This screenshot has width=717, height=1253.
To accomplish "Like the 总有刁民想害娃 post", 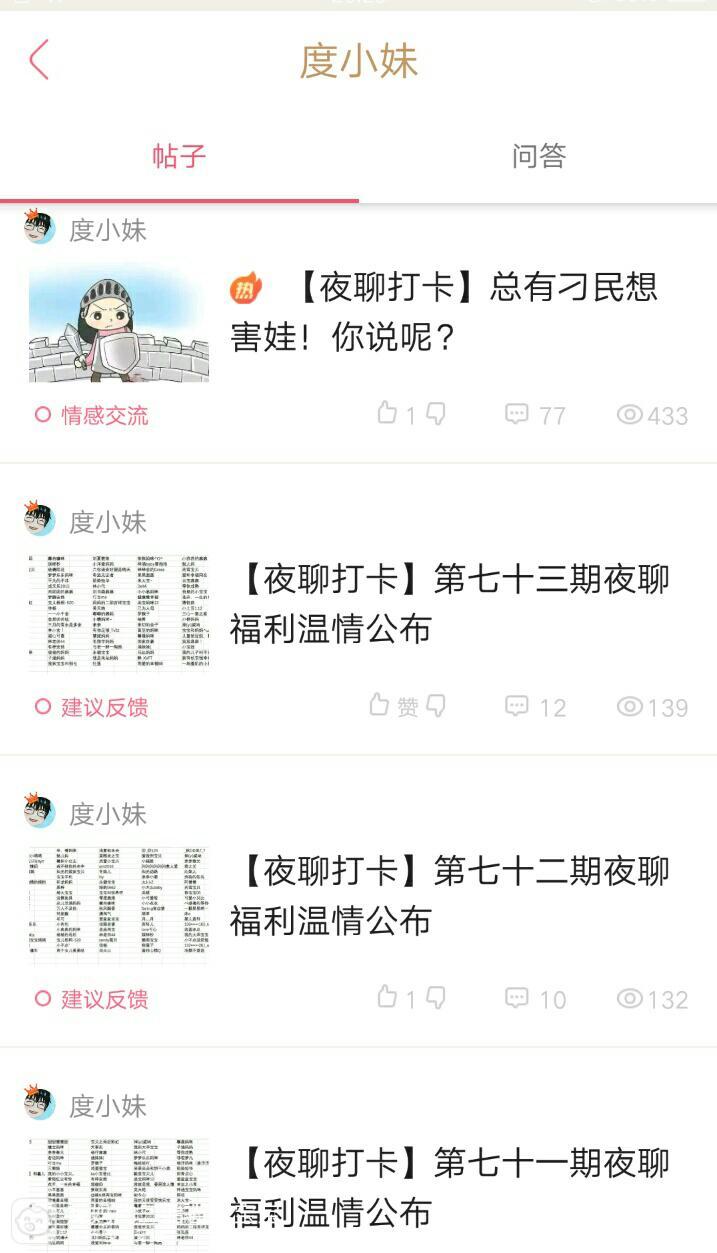I will pyautogui.click(x=388, y=414).
